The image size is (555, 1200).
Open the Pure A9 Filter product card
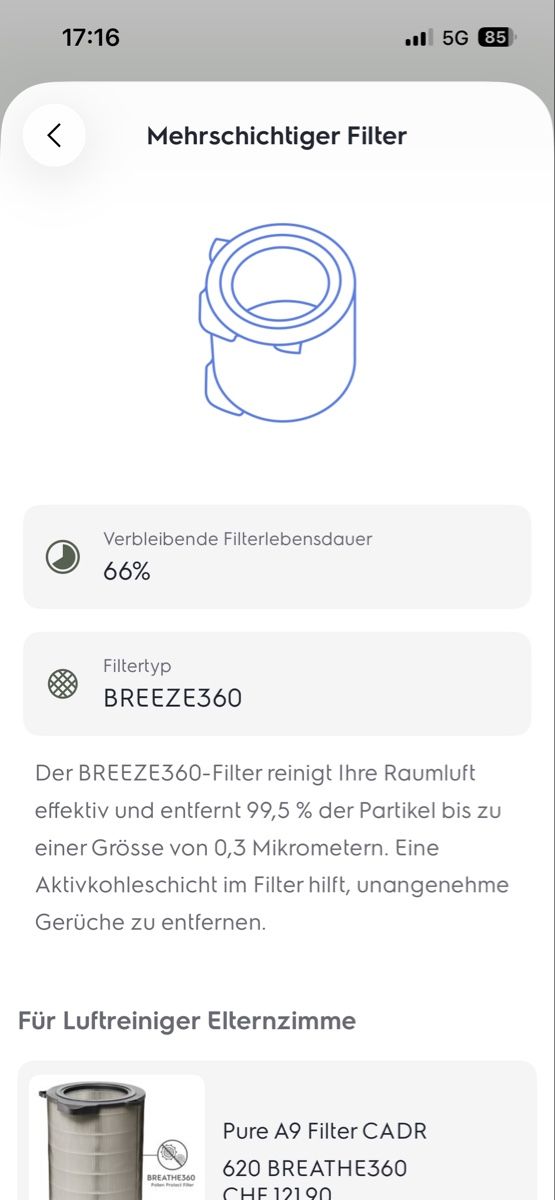277,1131
